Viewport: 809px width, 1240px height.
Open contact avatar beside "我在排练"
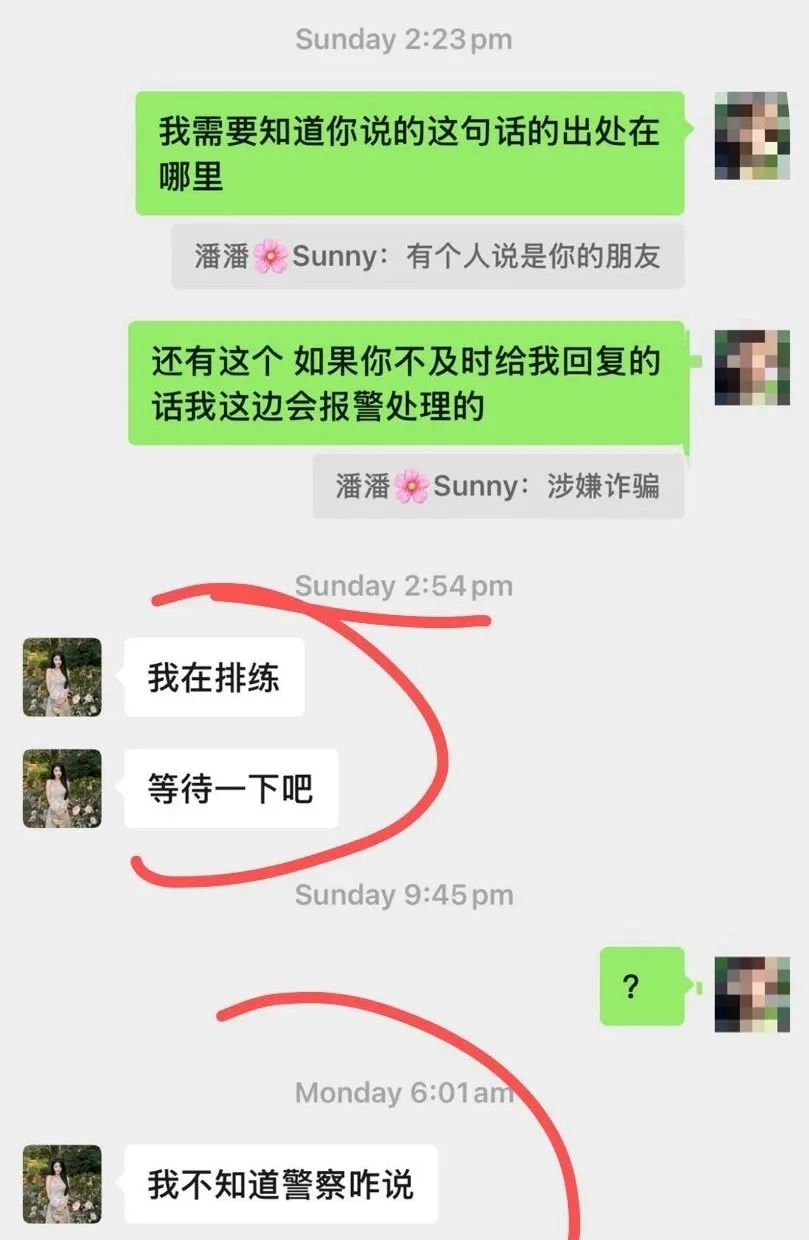click(62, 677)
